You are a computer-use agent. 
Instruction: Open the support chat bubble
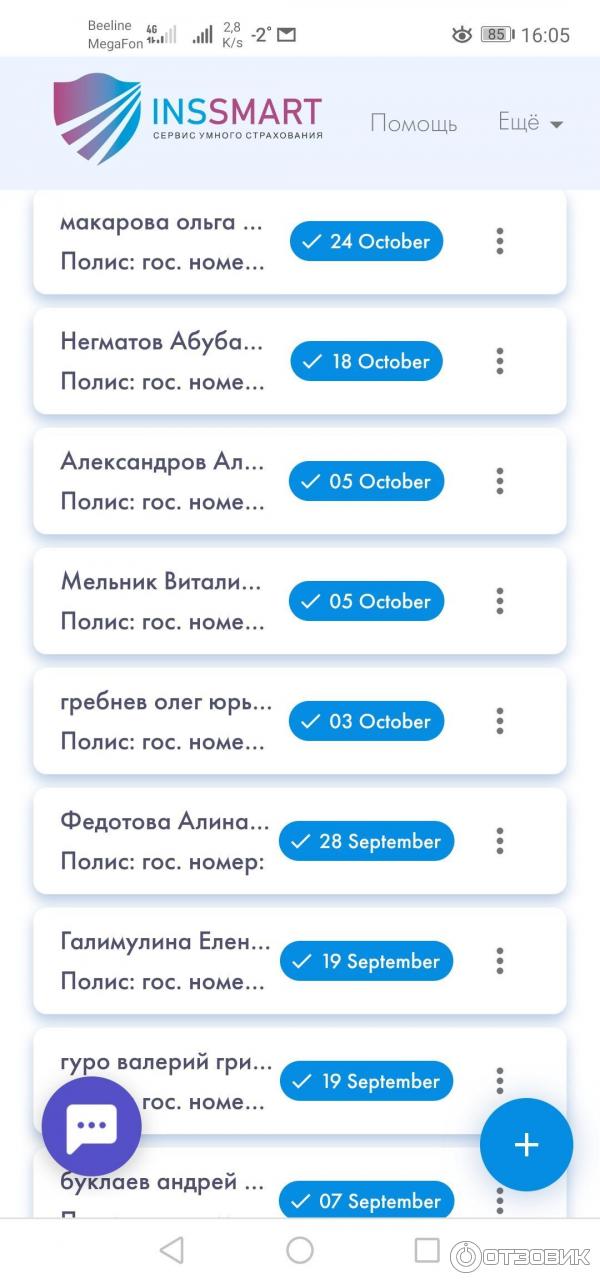point(91,1126)
